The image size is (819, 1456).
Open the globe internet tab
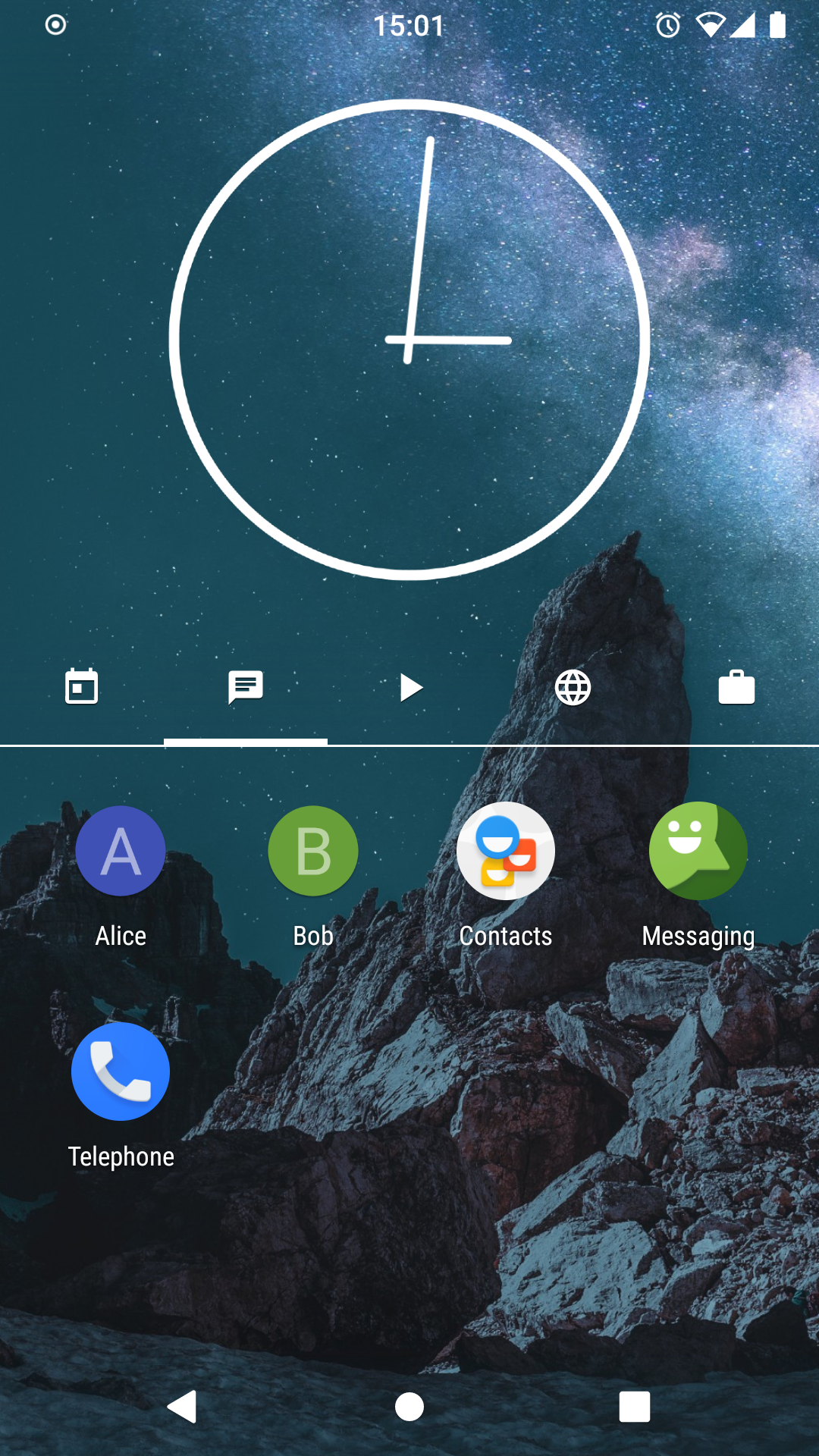point(573,687)
